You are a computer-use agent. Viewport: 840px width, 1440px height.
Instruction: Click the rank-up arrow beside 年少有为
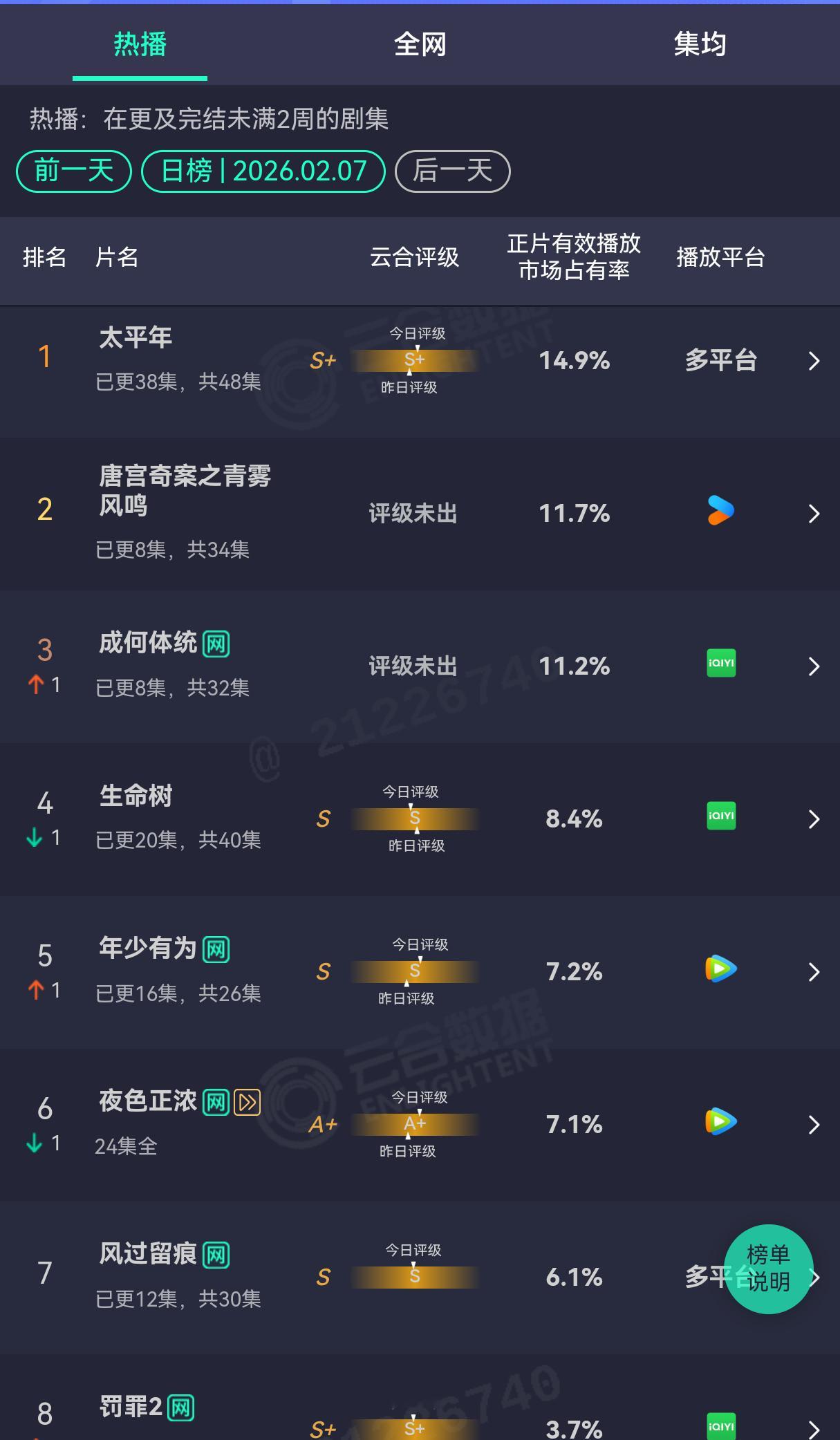click(36, 990)
